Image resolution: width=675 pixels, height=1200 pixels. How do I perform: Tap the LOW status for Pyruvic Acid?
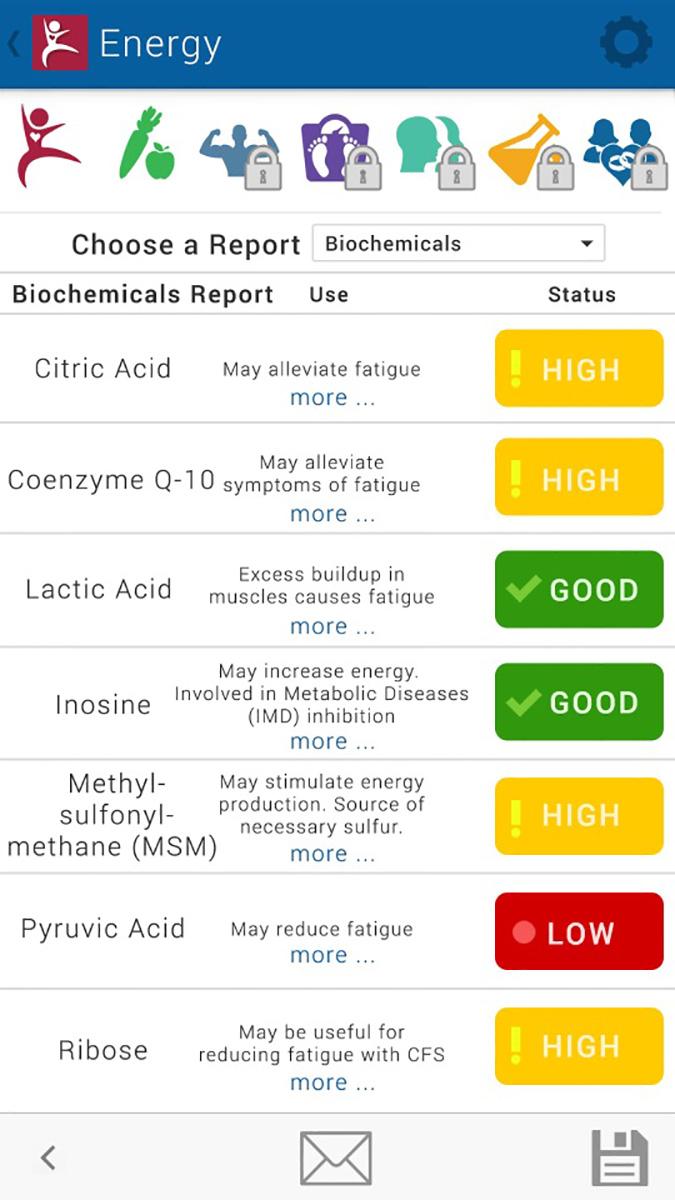point(579,932)
